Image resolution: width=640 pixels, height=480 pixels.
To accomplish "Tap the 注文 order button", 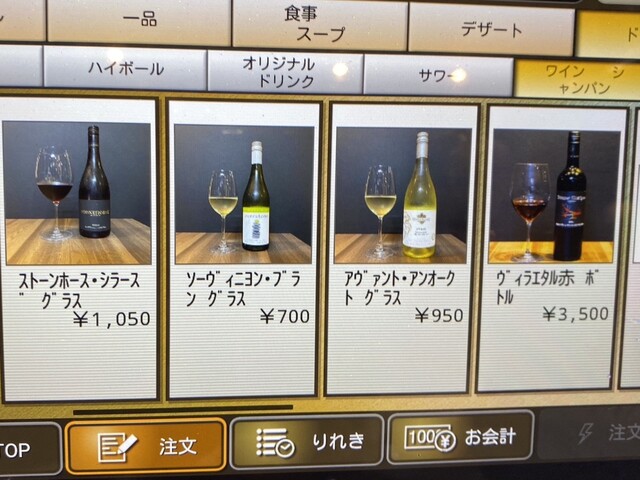I will (146, 445).
